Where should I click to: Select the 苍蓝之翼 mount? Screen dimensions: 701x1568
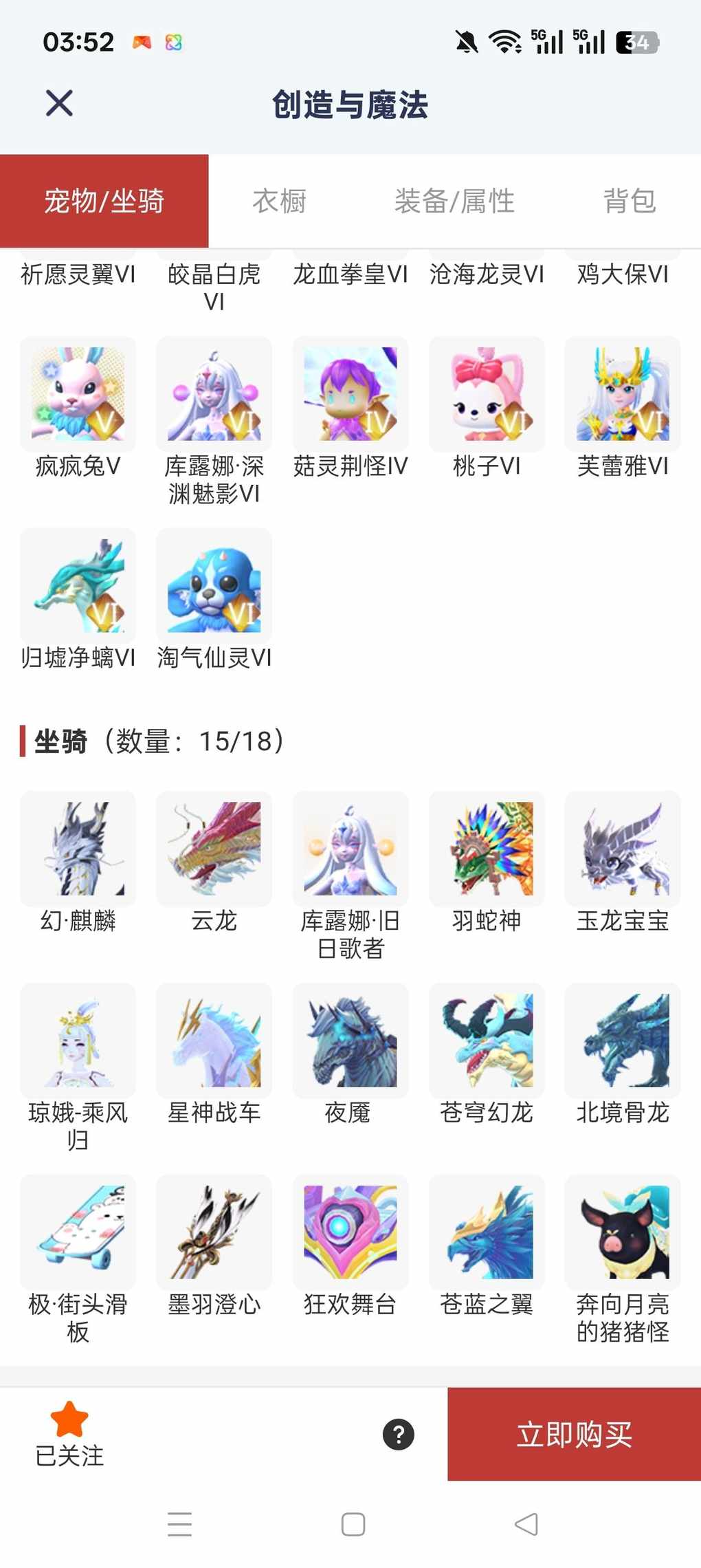pyautogui.click(x=487, y=1232)
